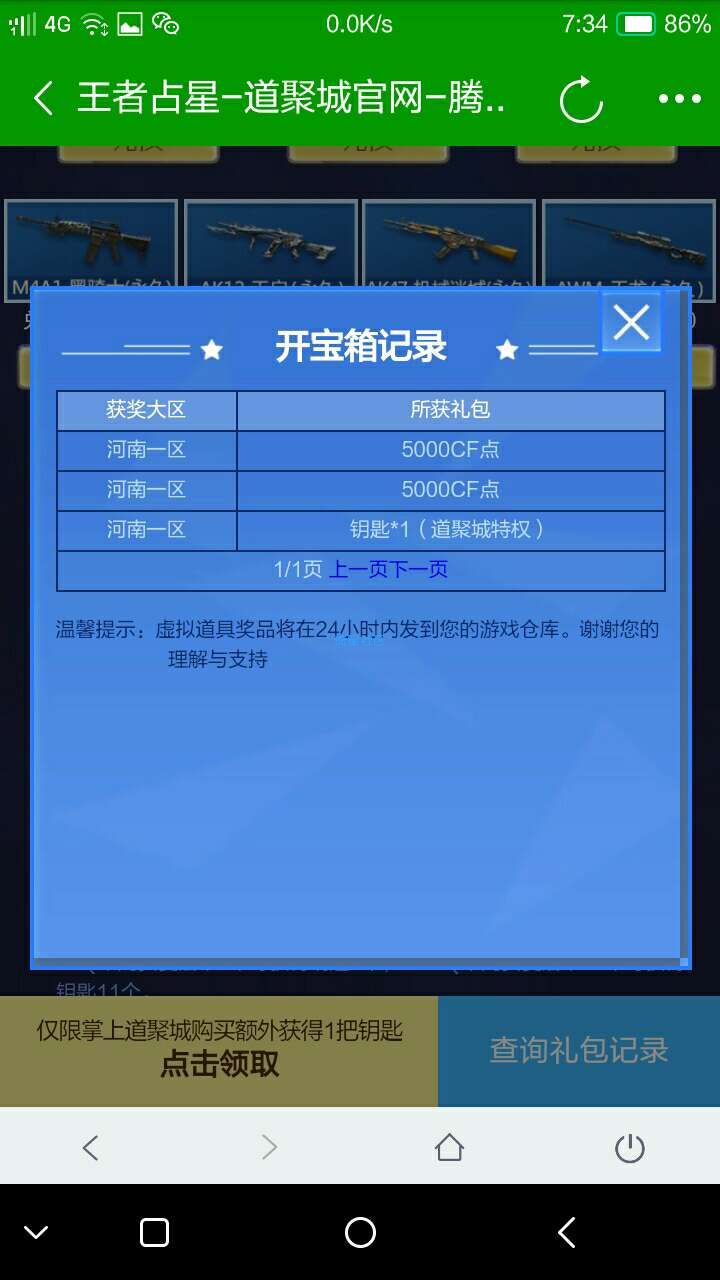Open system recent apps
Image resolution: width=720 pixels, height=1280 pixels.
154,1232
